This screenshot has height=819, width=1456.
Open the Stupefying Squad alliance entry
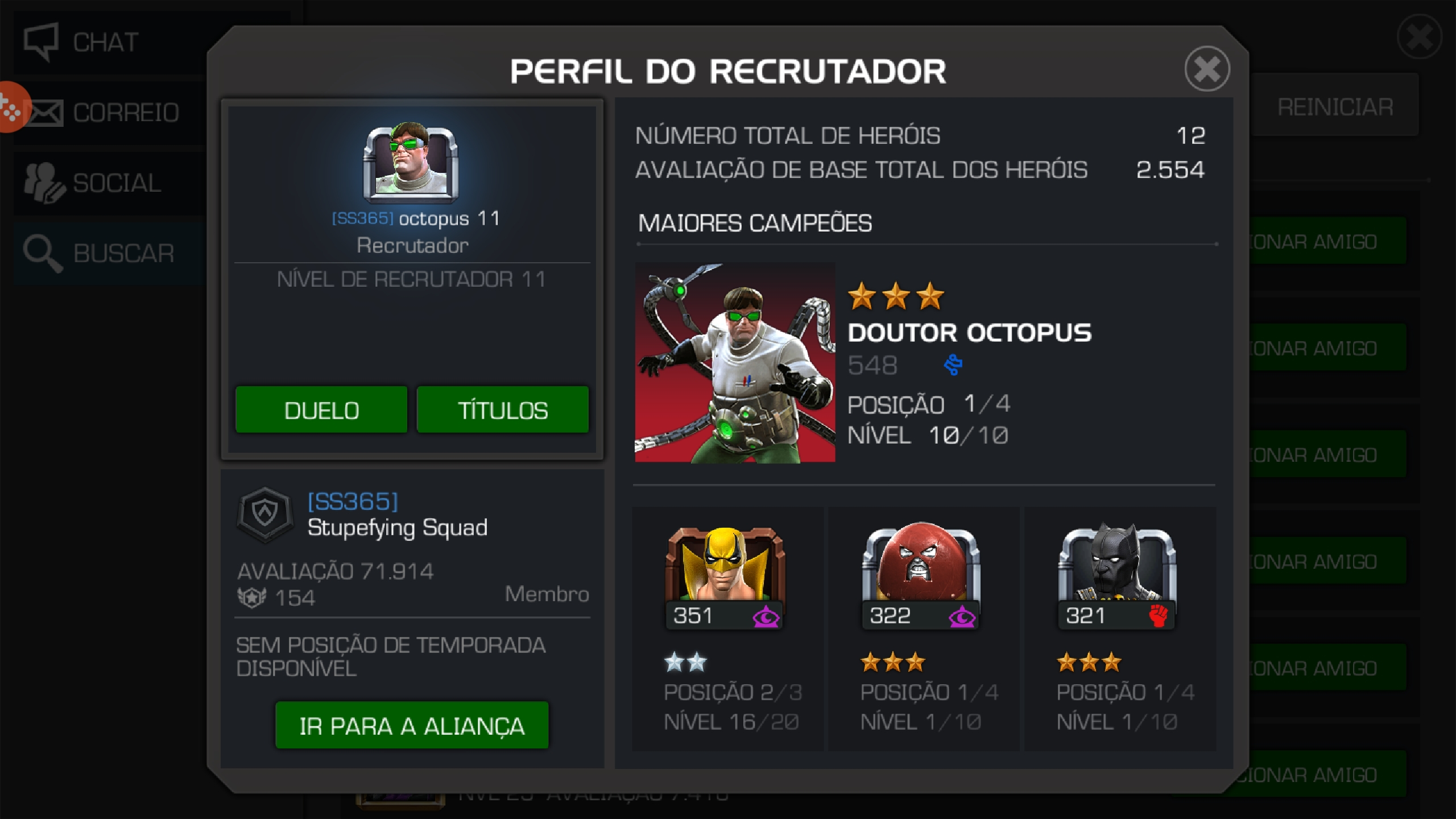pos(397,515)
